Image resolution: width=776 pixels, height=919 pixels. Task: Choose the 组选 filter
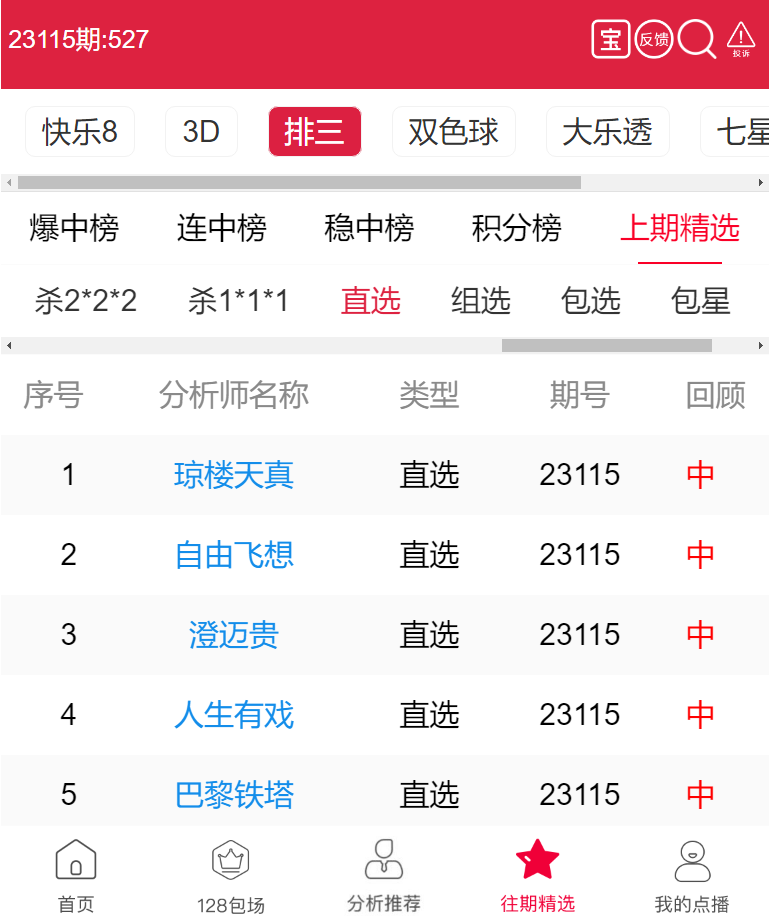click(481, 301)
